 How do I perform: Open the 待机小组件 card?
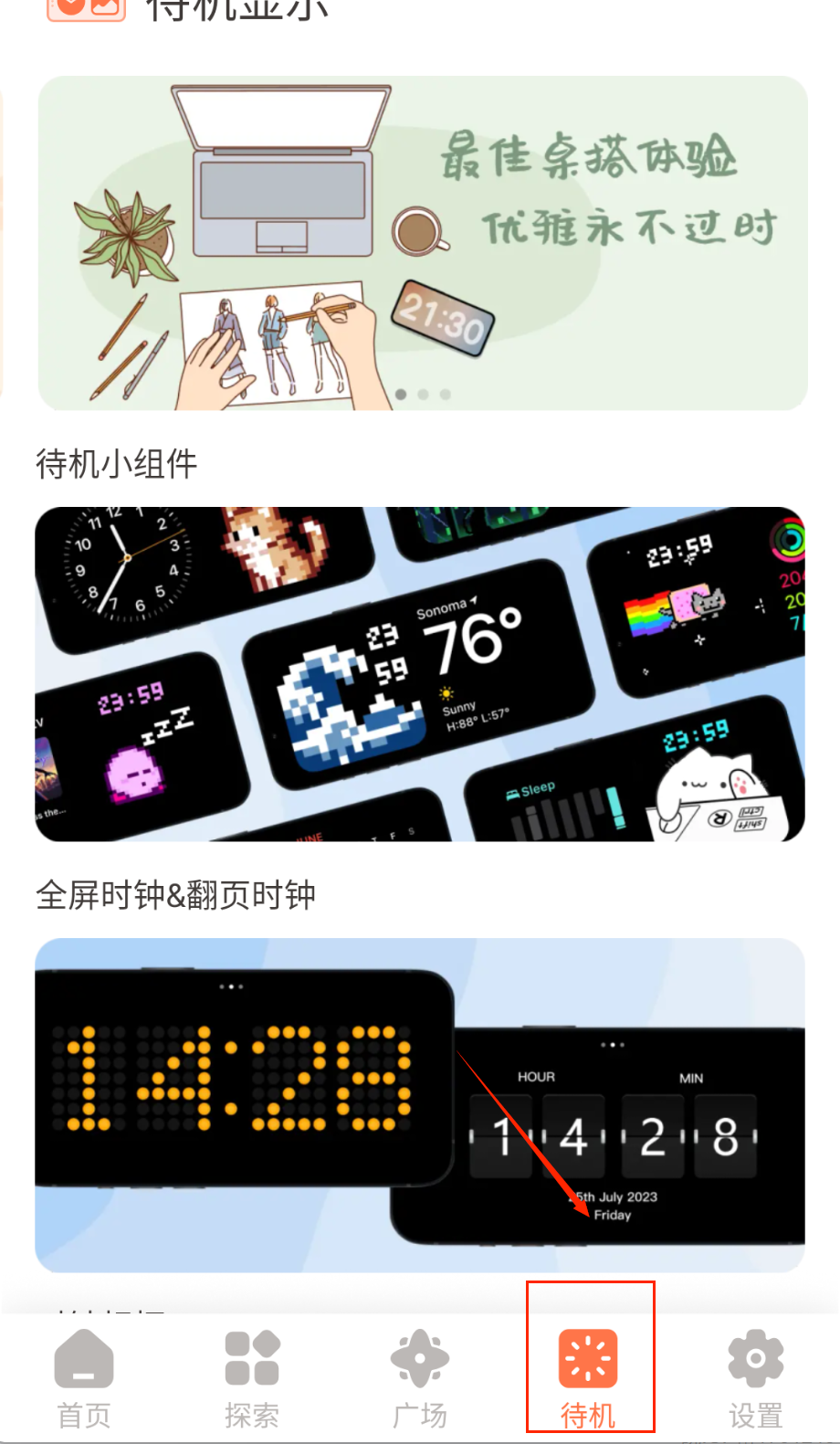click(420, 674)
